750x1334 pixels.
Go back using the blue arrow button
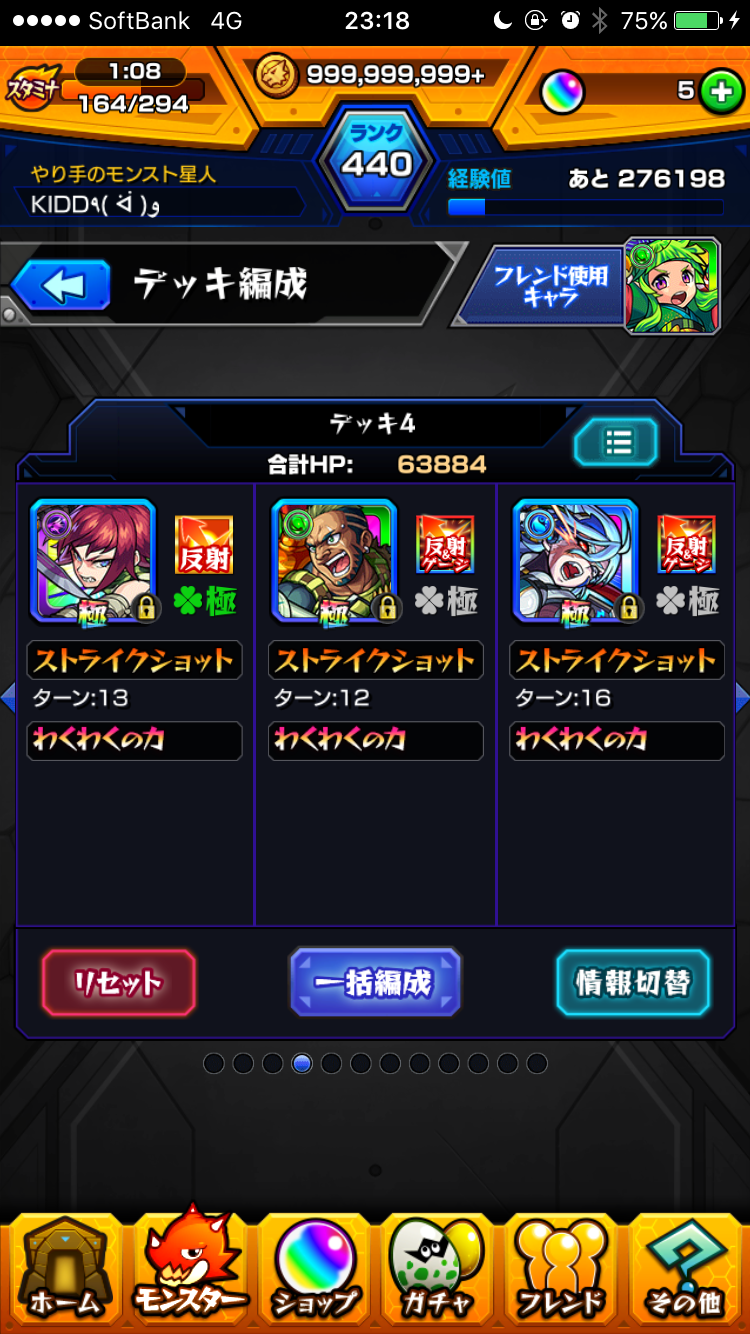pos(60,285)
